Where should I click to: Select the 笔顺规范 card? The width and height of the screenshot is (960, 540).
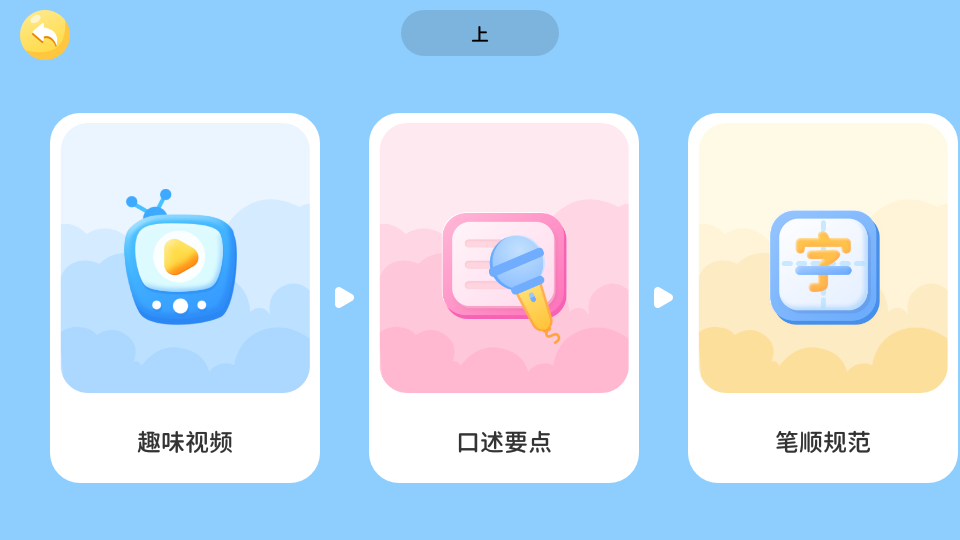(822, 297)
